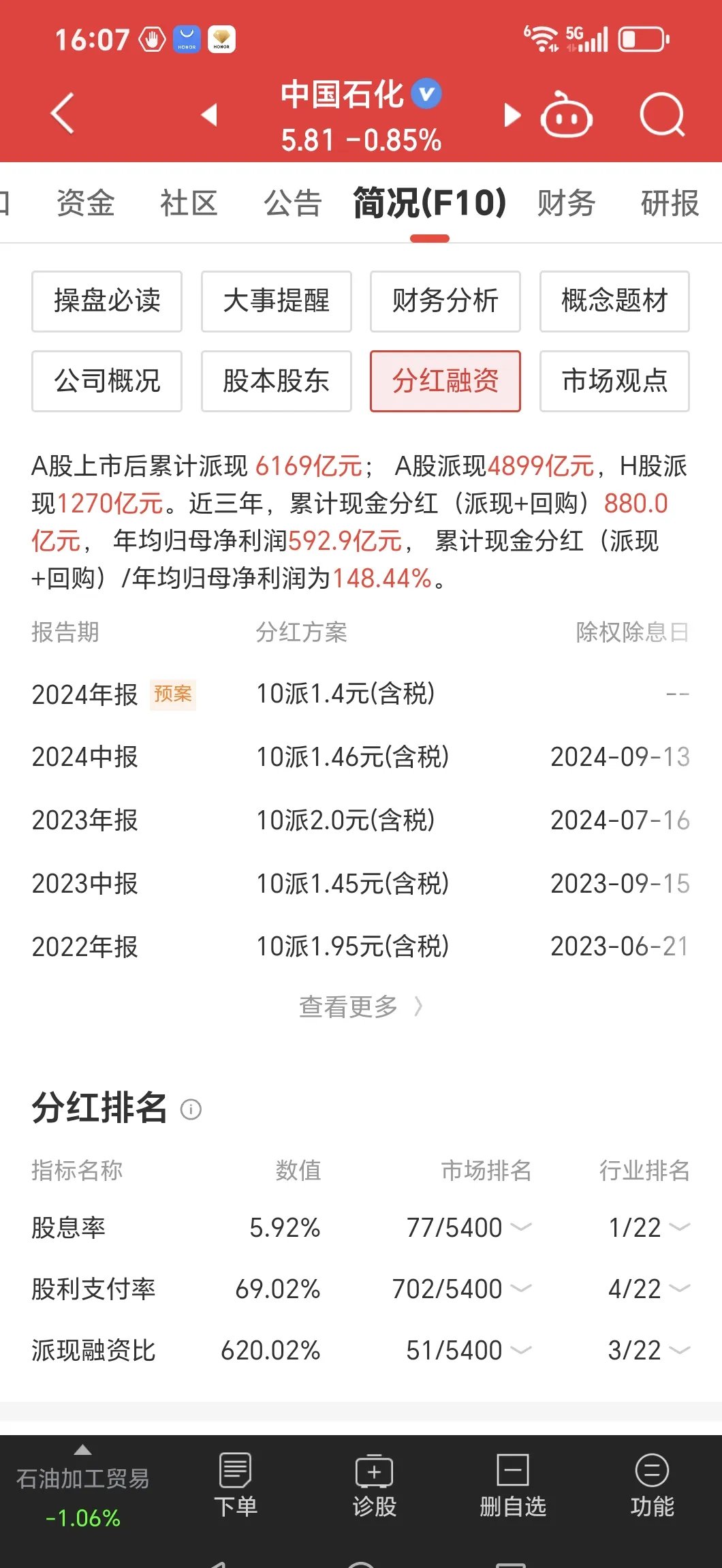This screenshot has height=1568, width=722.
Task: Open 概念题材 concepts button
Action: click(612, 301)
